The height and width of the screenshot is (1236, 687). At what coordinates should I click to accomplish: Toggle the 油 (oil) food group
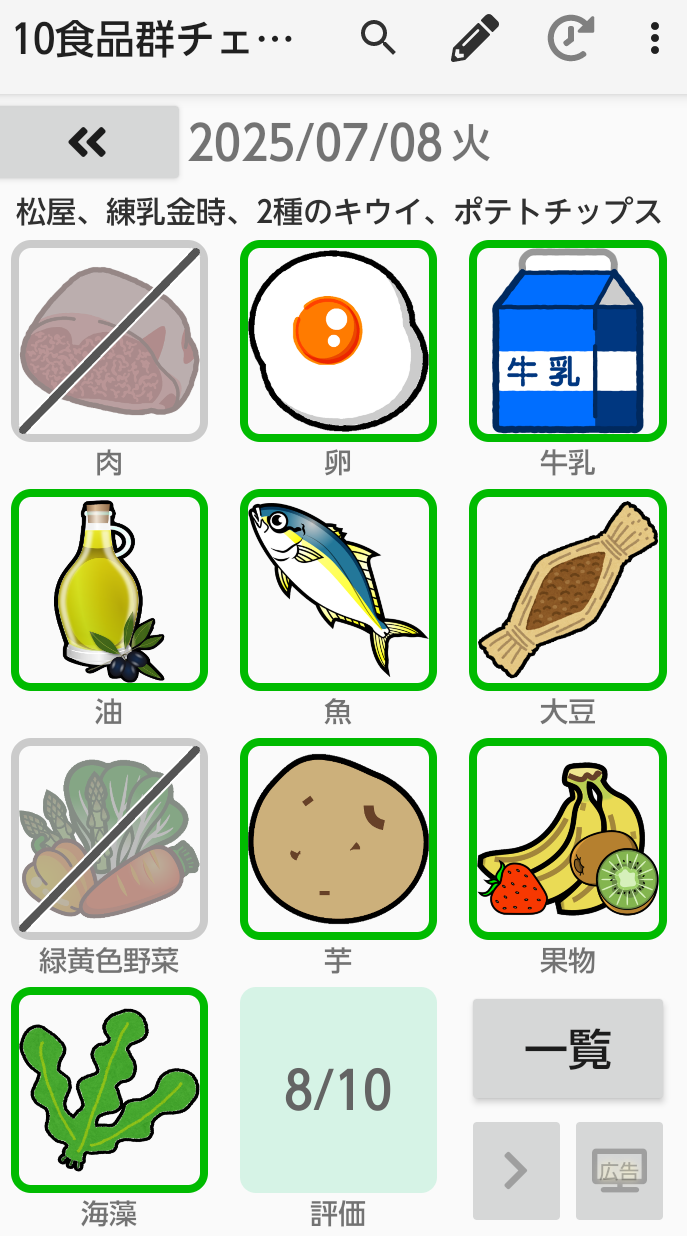[x=109, y=590]
